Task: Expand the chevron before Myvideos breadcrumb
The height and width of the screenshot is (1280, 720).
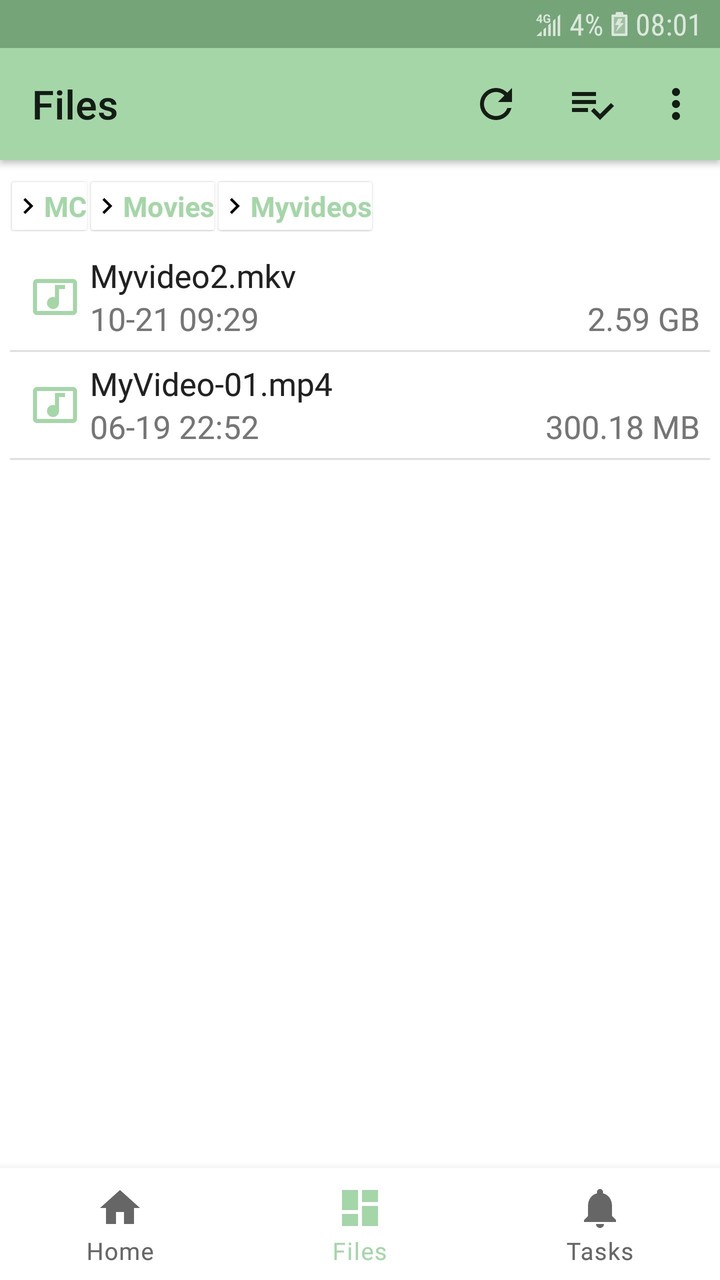Action: click(x=232, y=206)
